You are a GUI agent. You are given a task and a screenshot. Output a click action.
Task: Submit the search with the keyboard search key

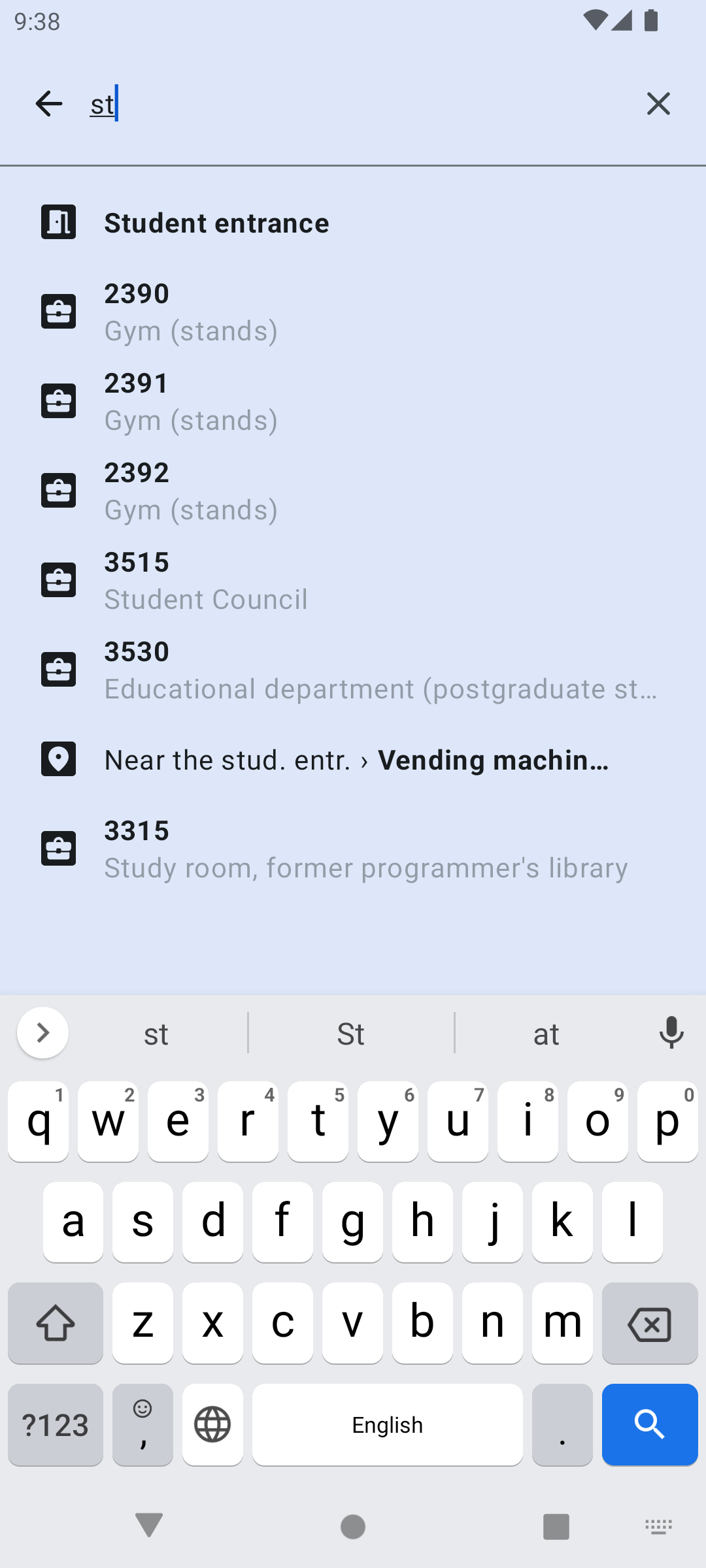650,1424
